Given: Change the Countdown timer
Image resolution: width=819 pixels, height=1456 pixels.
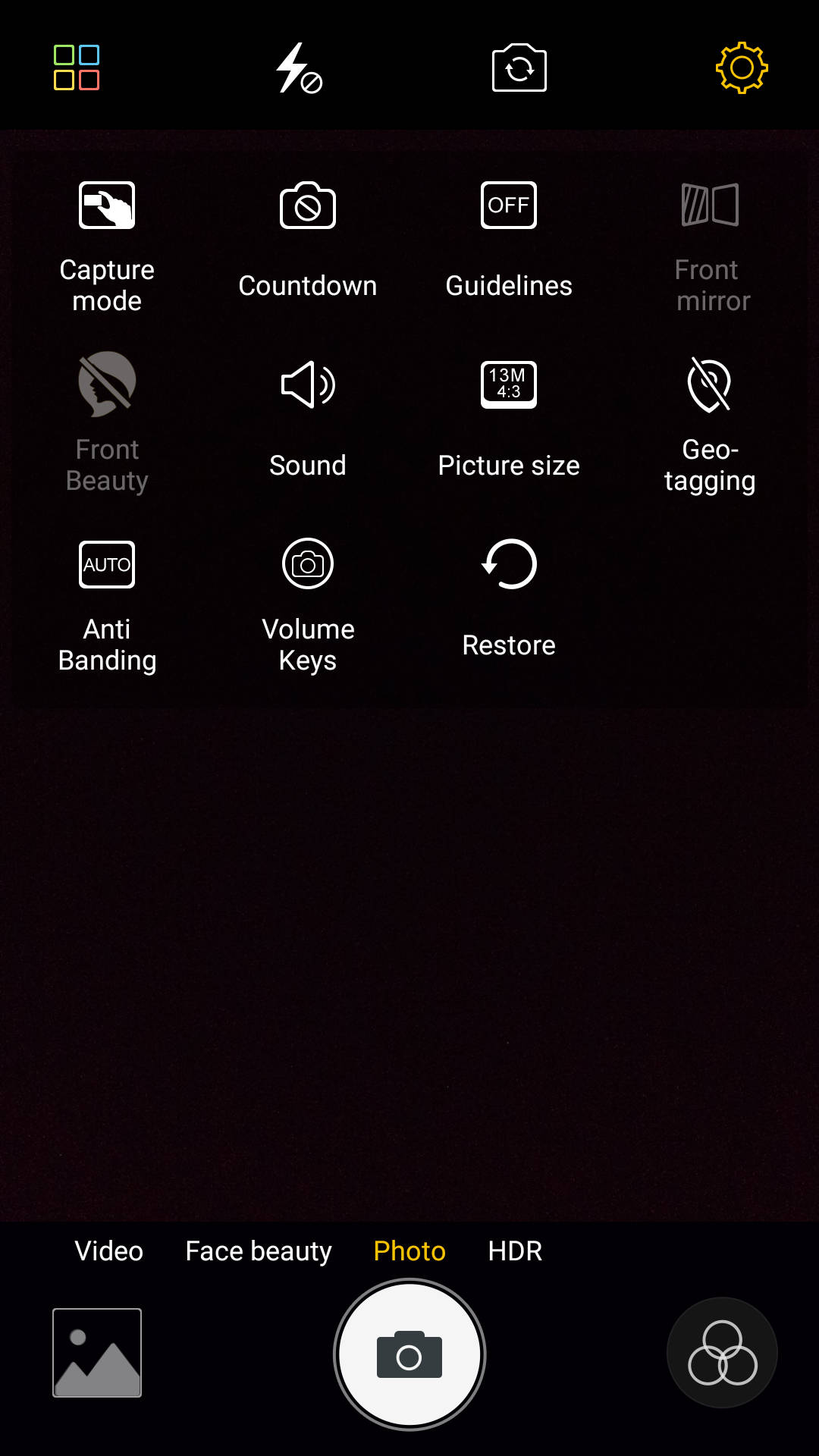Looking at the screenshot, I should pos(308,240).
